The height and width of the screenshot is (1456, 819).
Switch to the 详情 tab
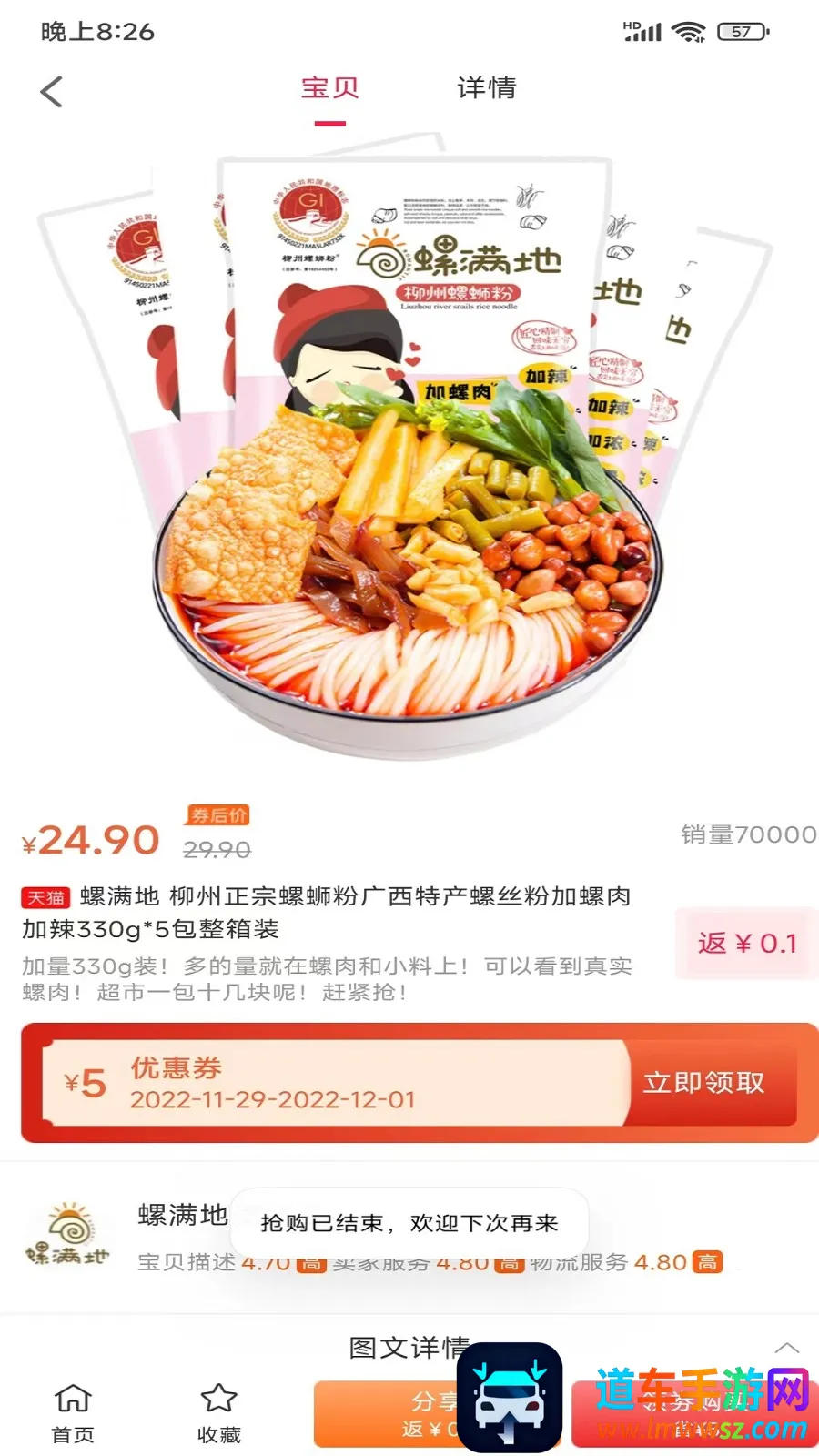(x=486, y=88)
